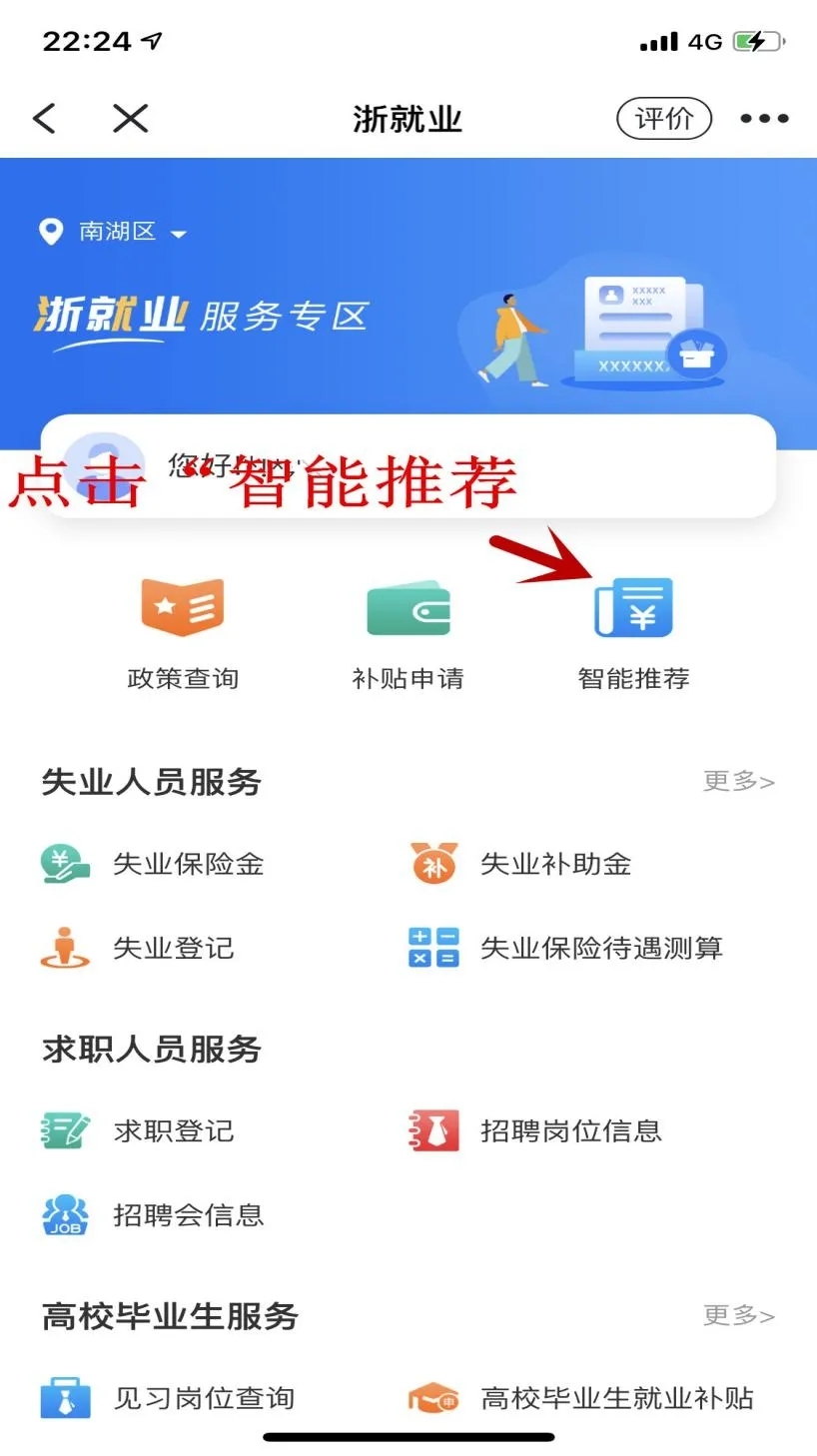Viewport: 817px width, 1456px height.
Task: Open 失业保险金
Action: pyautogui.click(x=153, y=864)
